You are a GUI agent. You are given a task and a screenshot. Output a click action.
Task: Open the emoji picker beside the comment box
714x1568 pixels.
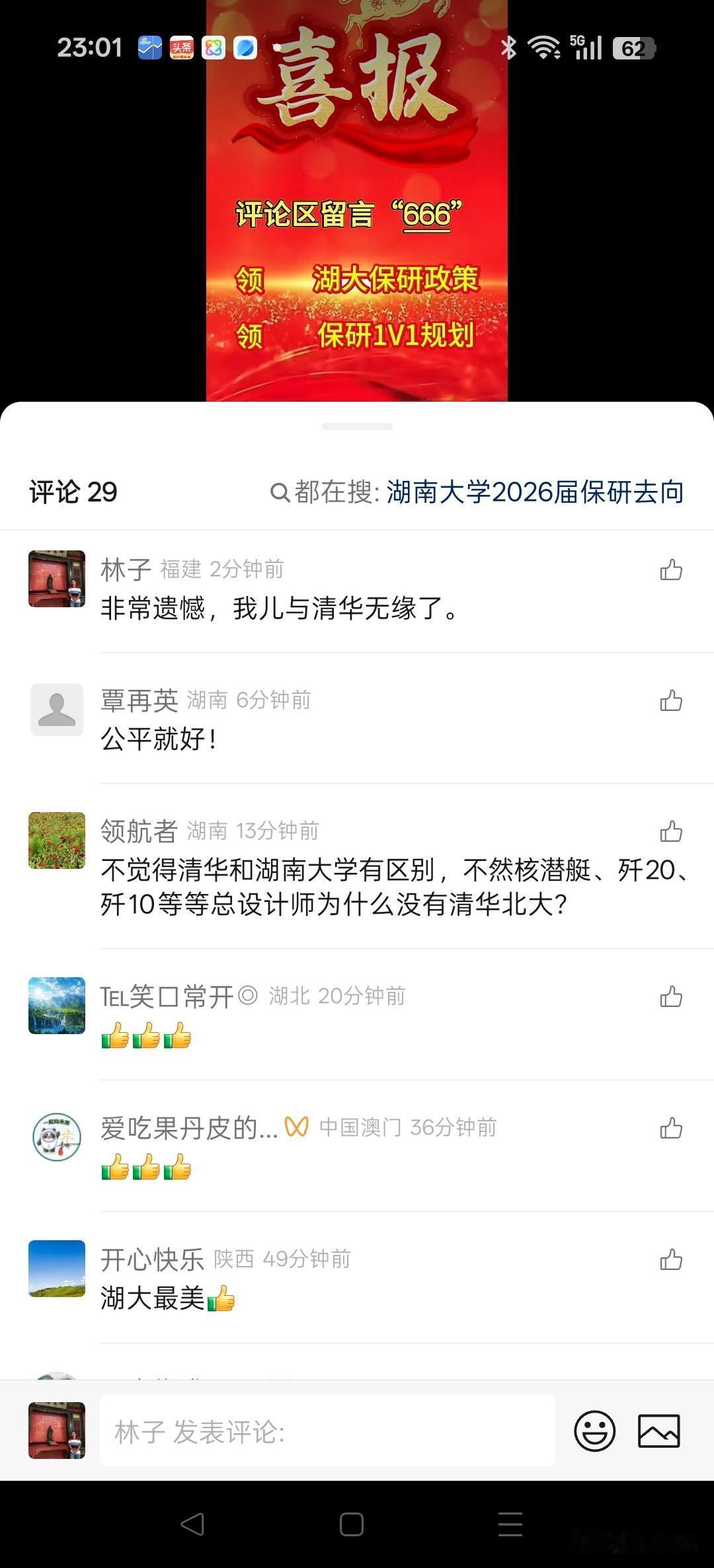(594, 1431)
